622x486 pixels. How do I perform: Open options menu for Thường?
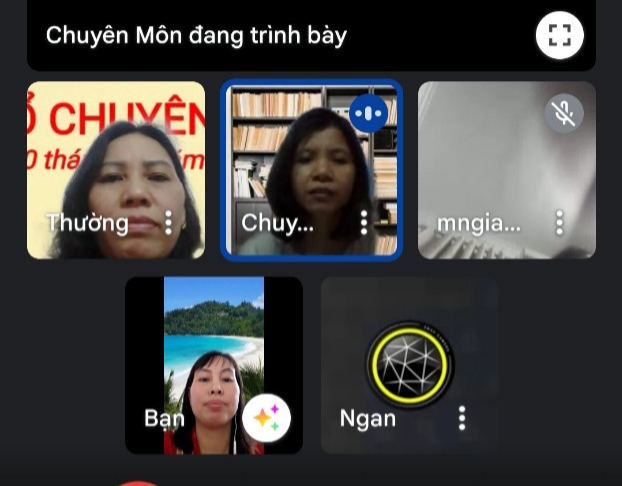pos(168,222)
